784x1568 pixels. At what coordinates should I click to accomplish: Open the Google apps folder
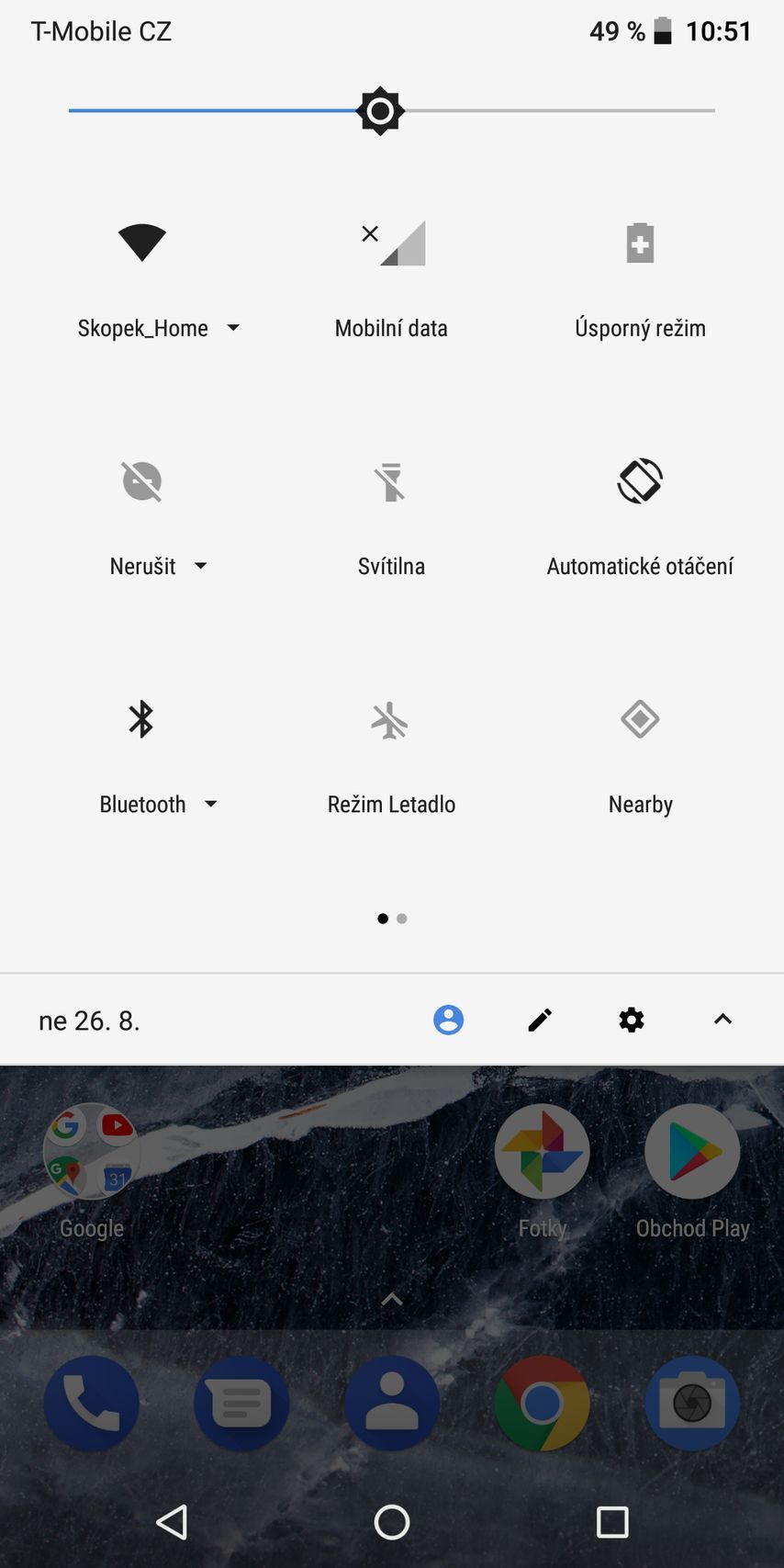90,1151
